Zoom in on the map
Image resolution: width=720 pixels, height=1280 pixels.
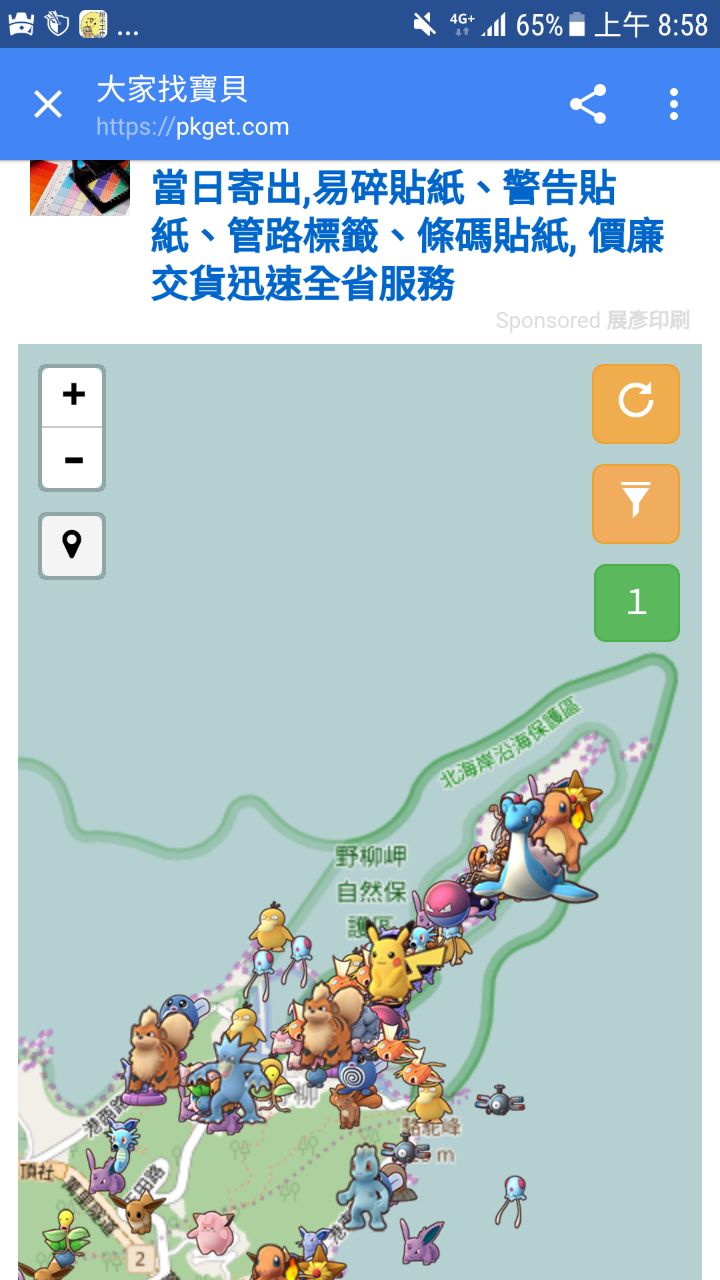click(73, 395)
